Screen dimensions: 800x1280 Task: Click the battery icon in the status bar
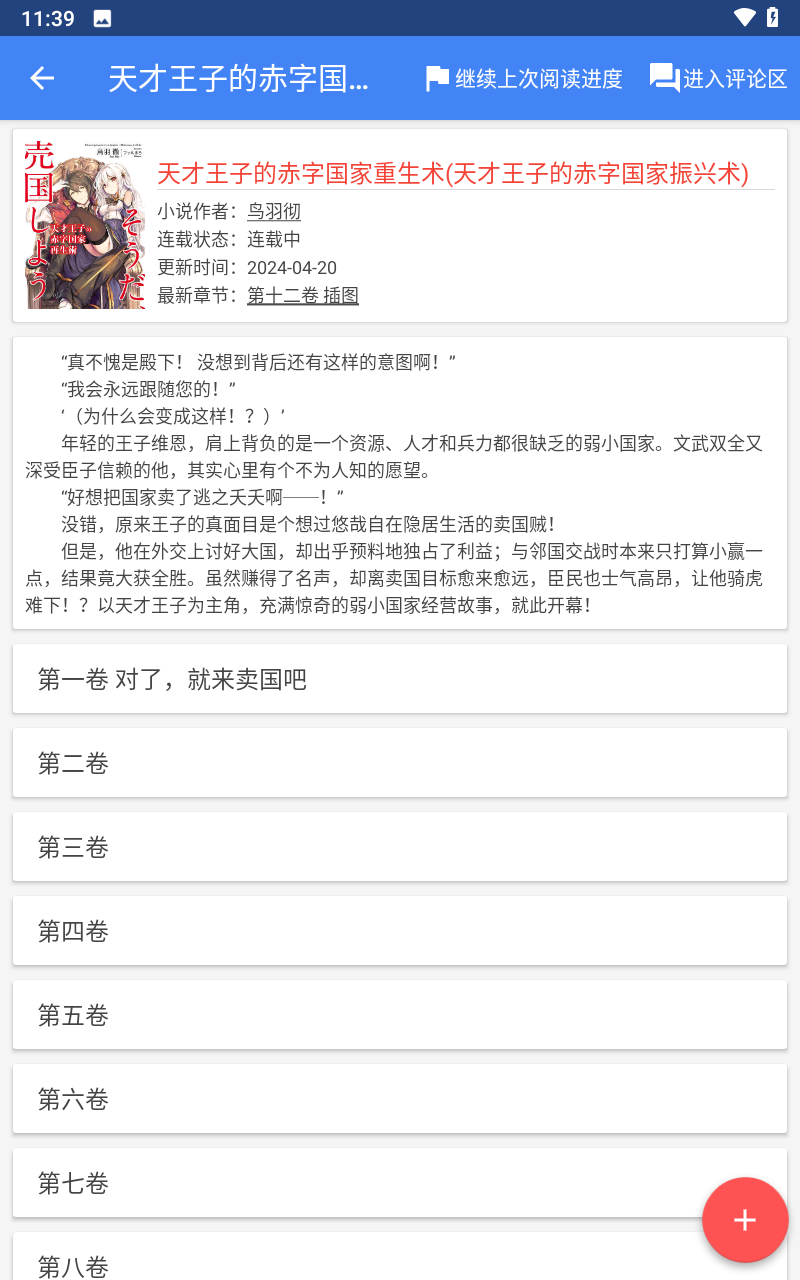770,17
